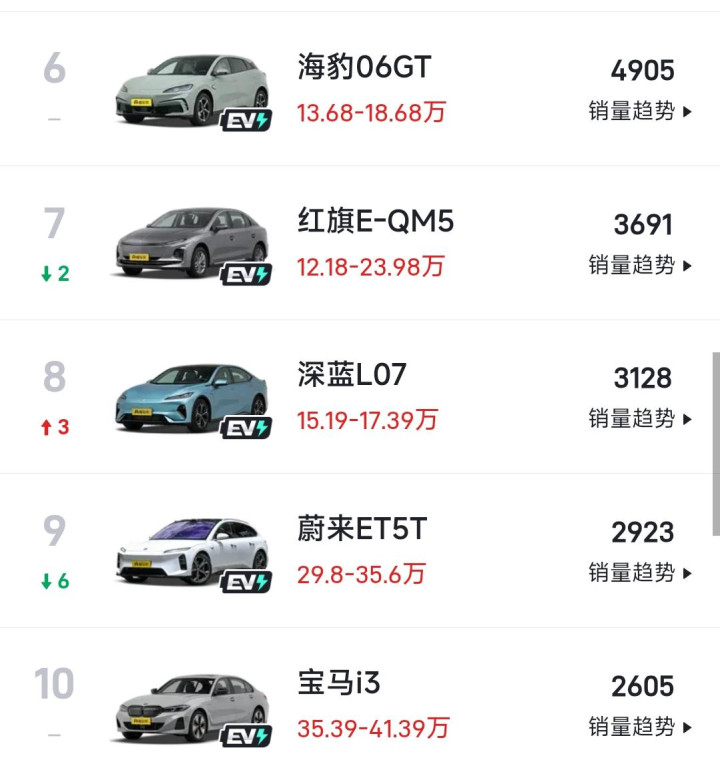Open the 深蓝L07 car listing

tap(352, 375)
